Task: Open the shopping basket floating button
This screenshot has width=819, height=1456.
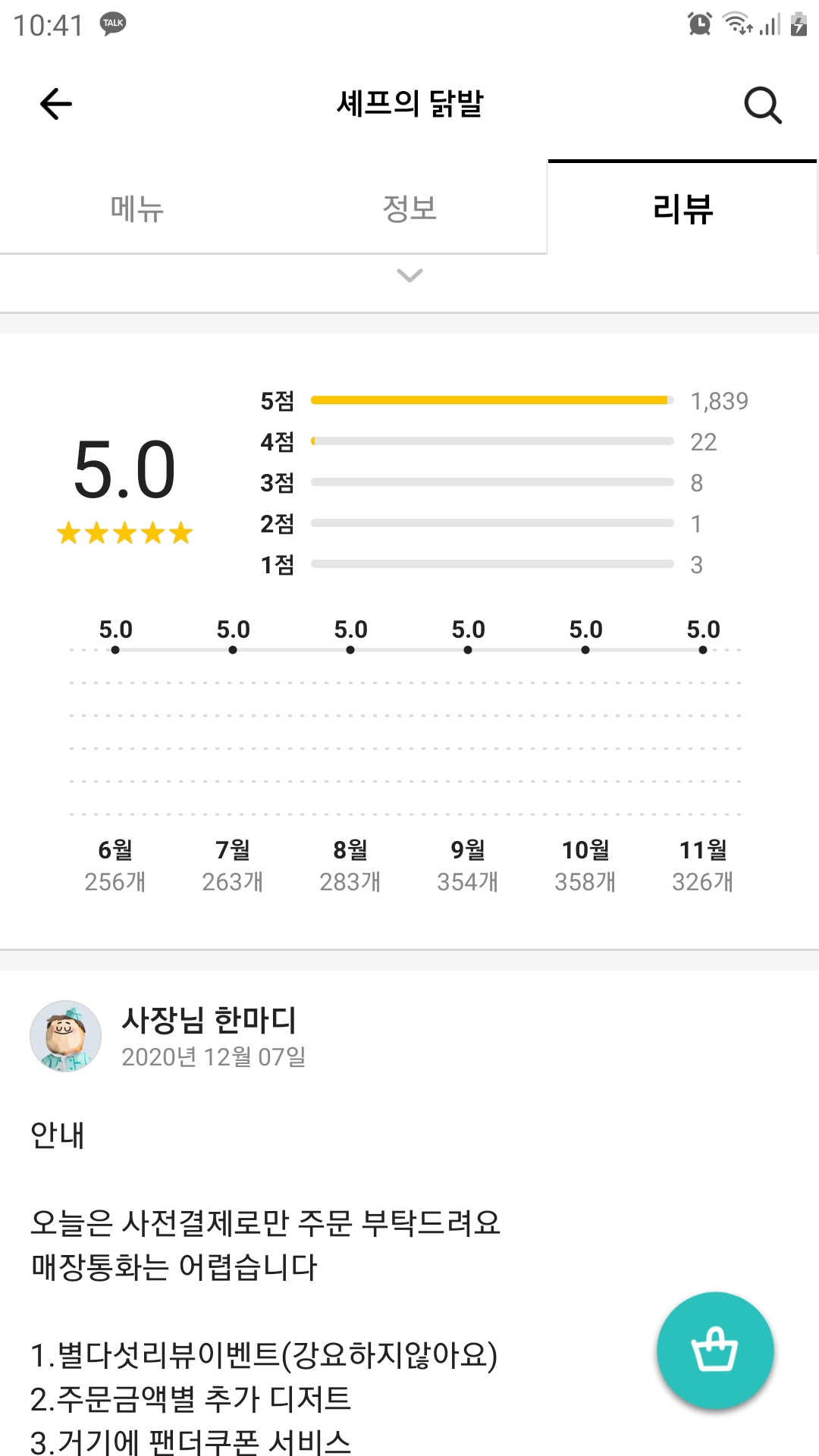Action: tap(715, 1350)
